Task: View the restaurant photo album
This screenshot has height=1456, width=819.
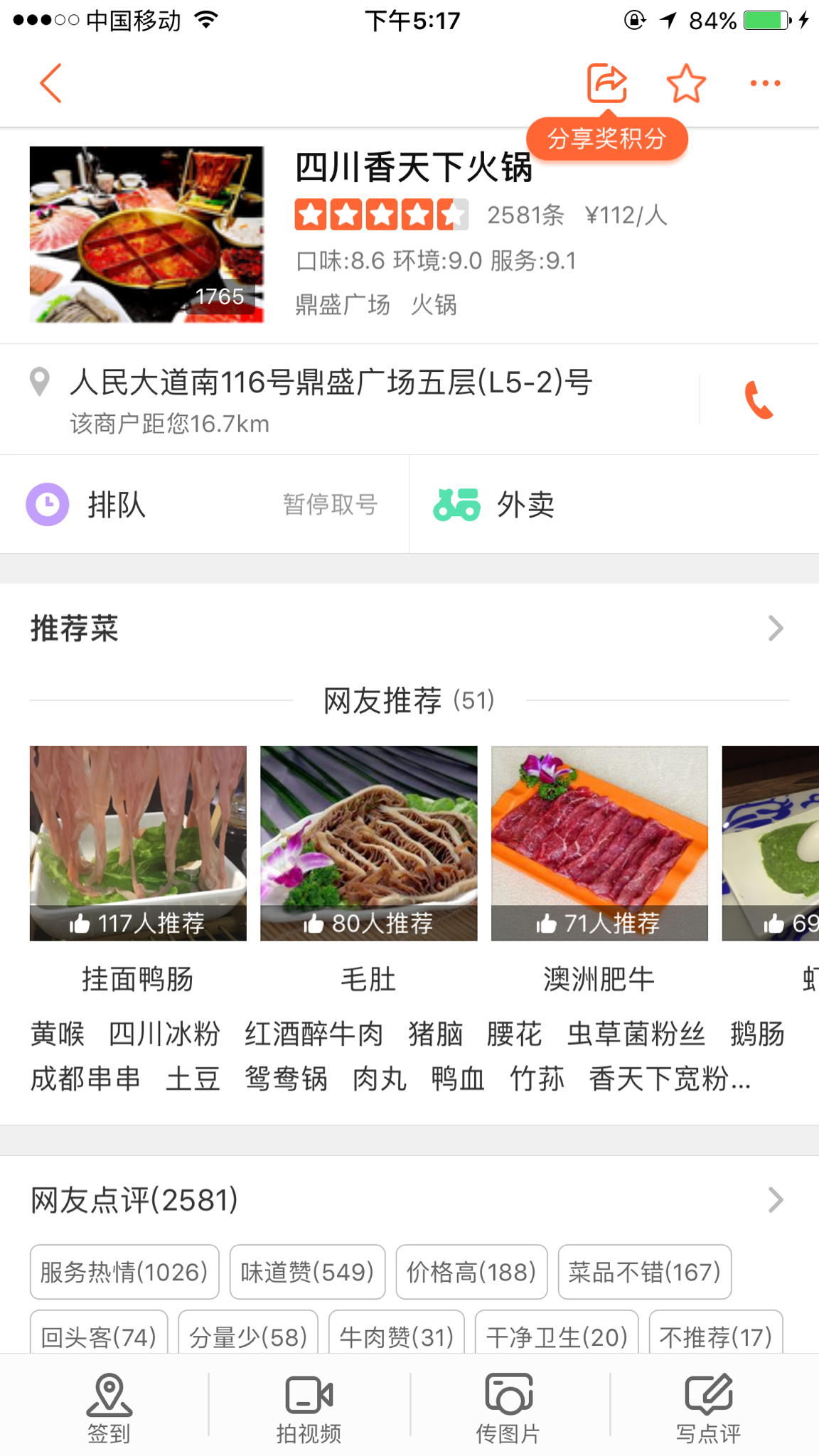Action: coord(146,235)
